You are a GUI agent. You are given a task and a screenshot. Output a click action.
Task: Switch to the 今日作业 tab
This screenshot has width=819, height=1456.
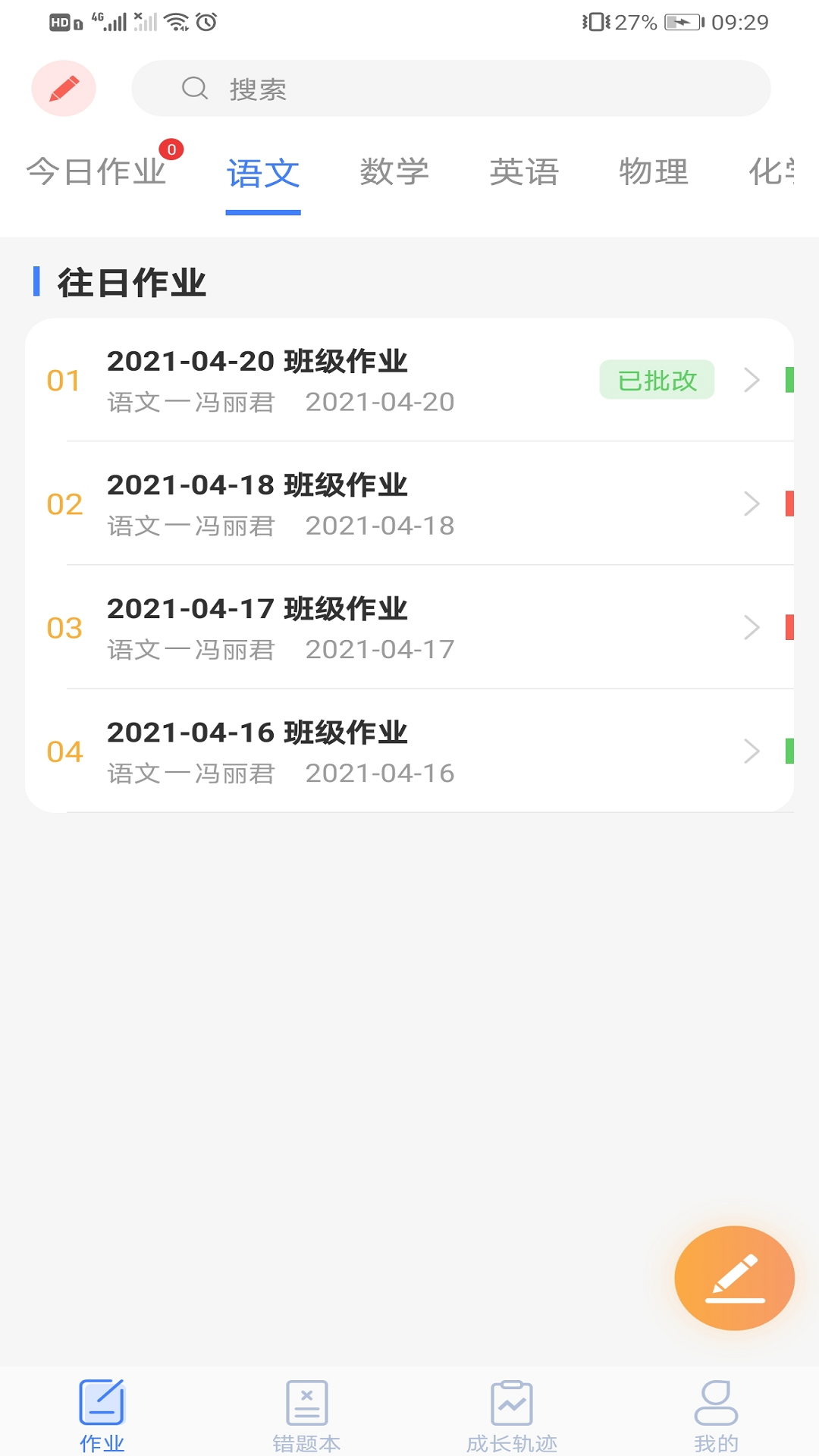pos(97,172)
